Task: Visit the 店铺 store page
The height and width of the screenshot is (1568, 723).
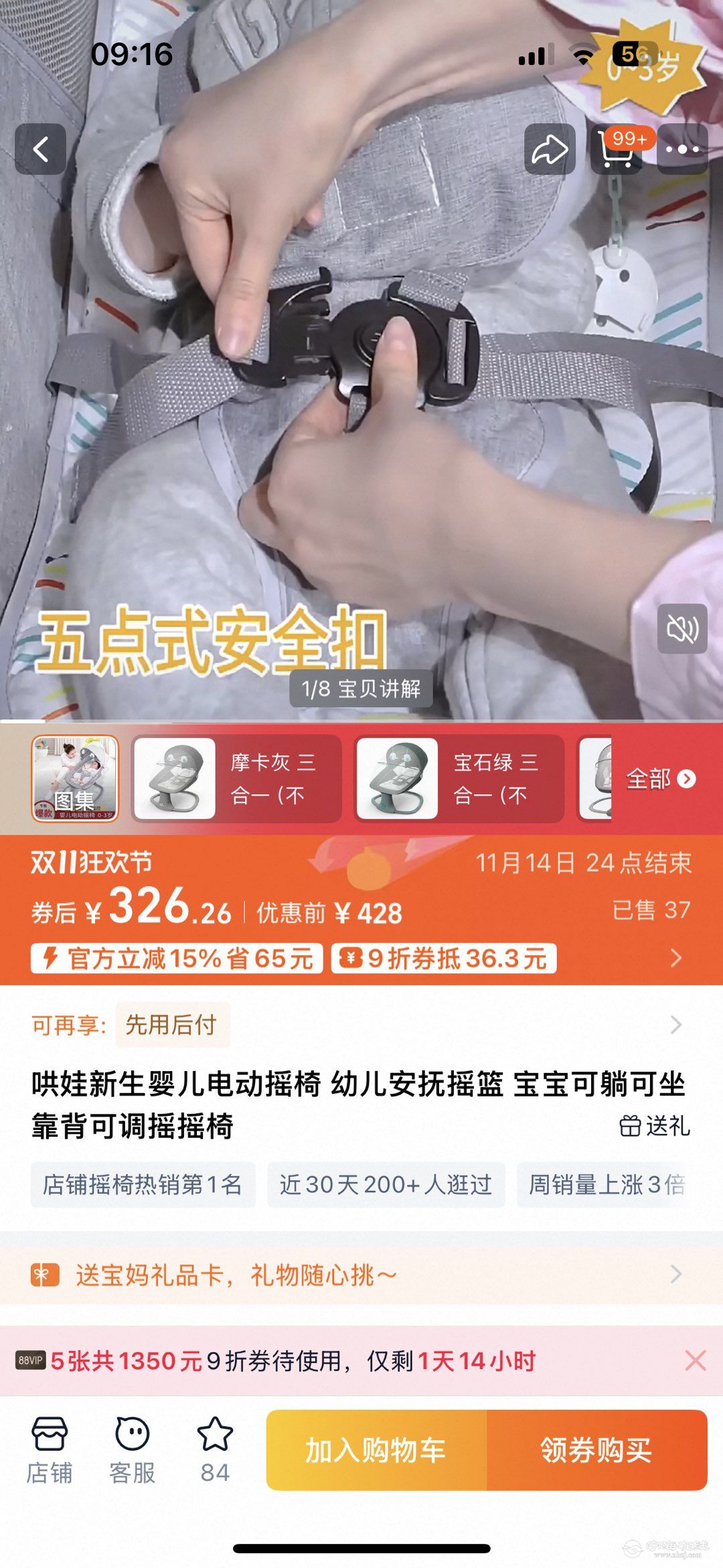Action: point(50,1449)
